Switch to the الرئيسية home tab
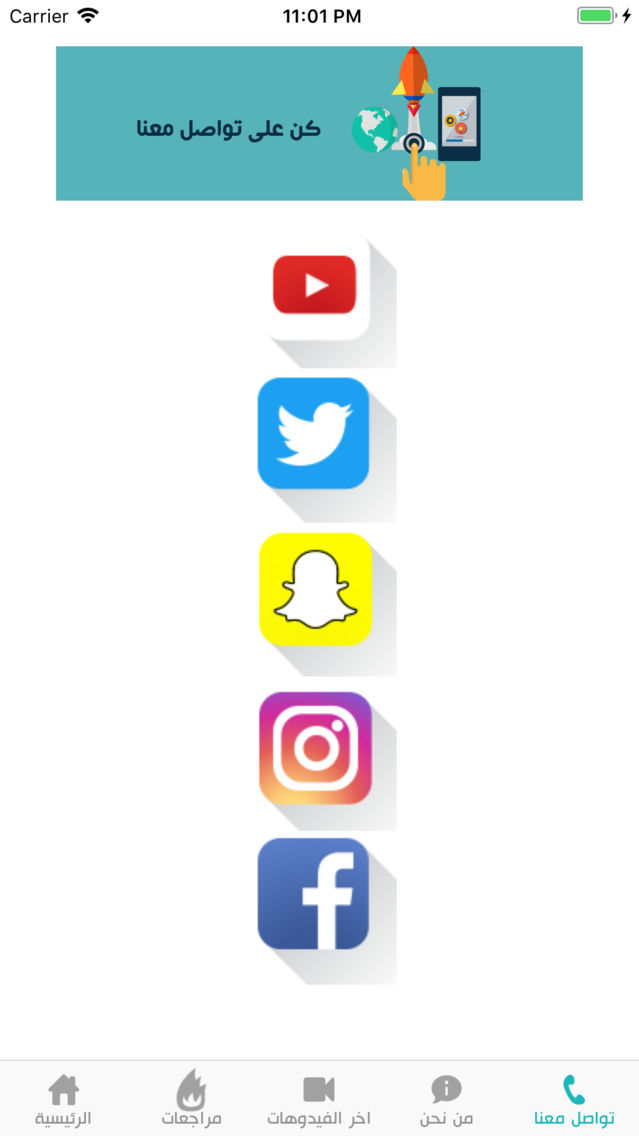639x1136 pixels. [x=64, y=1099]
